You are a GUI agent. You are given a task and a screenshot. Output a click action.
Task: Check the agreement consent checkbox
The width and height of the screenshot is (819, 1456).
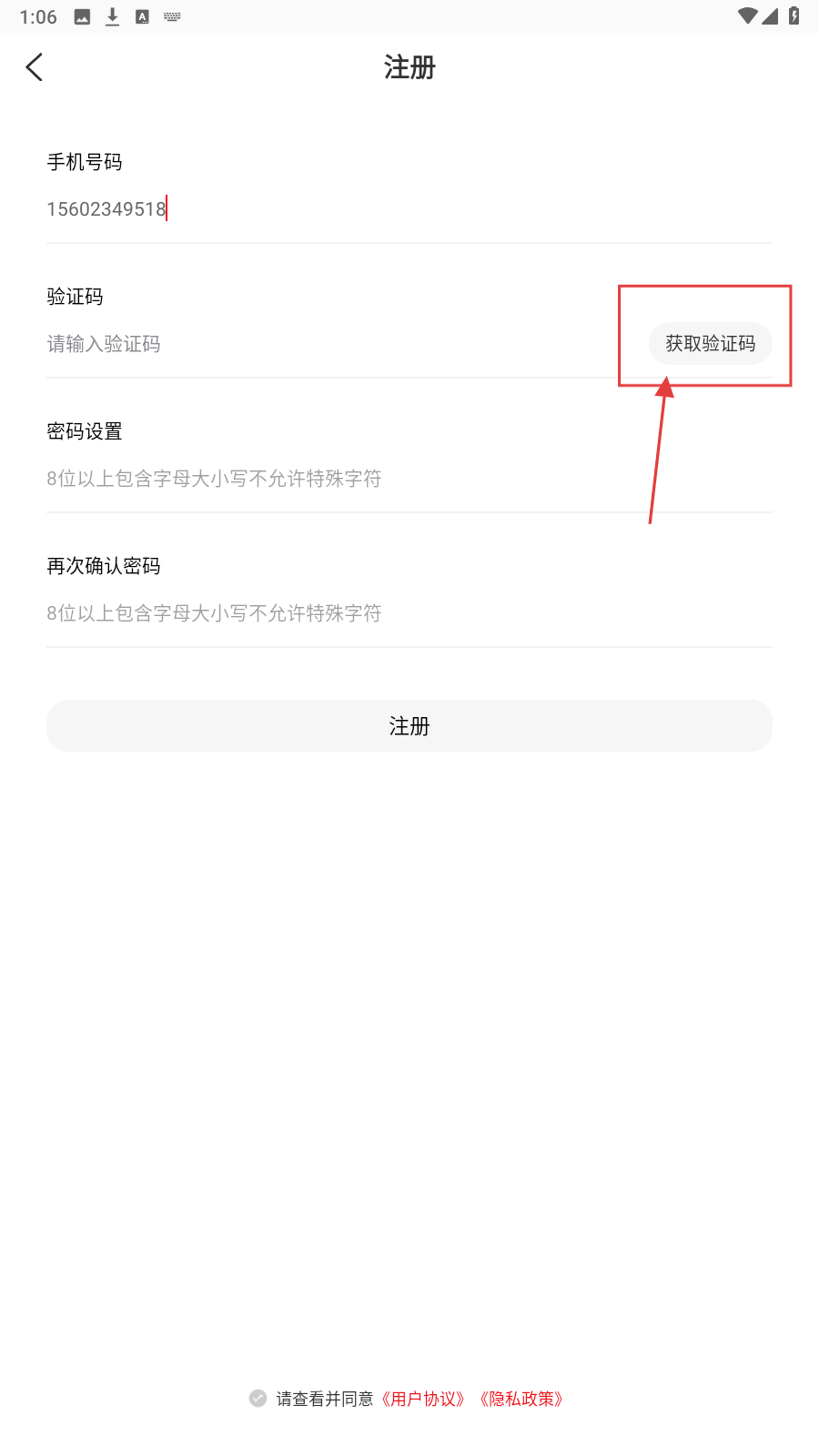258,1399
